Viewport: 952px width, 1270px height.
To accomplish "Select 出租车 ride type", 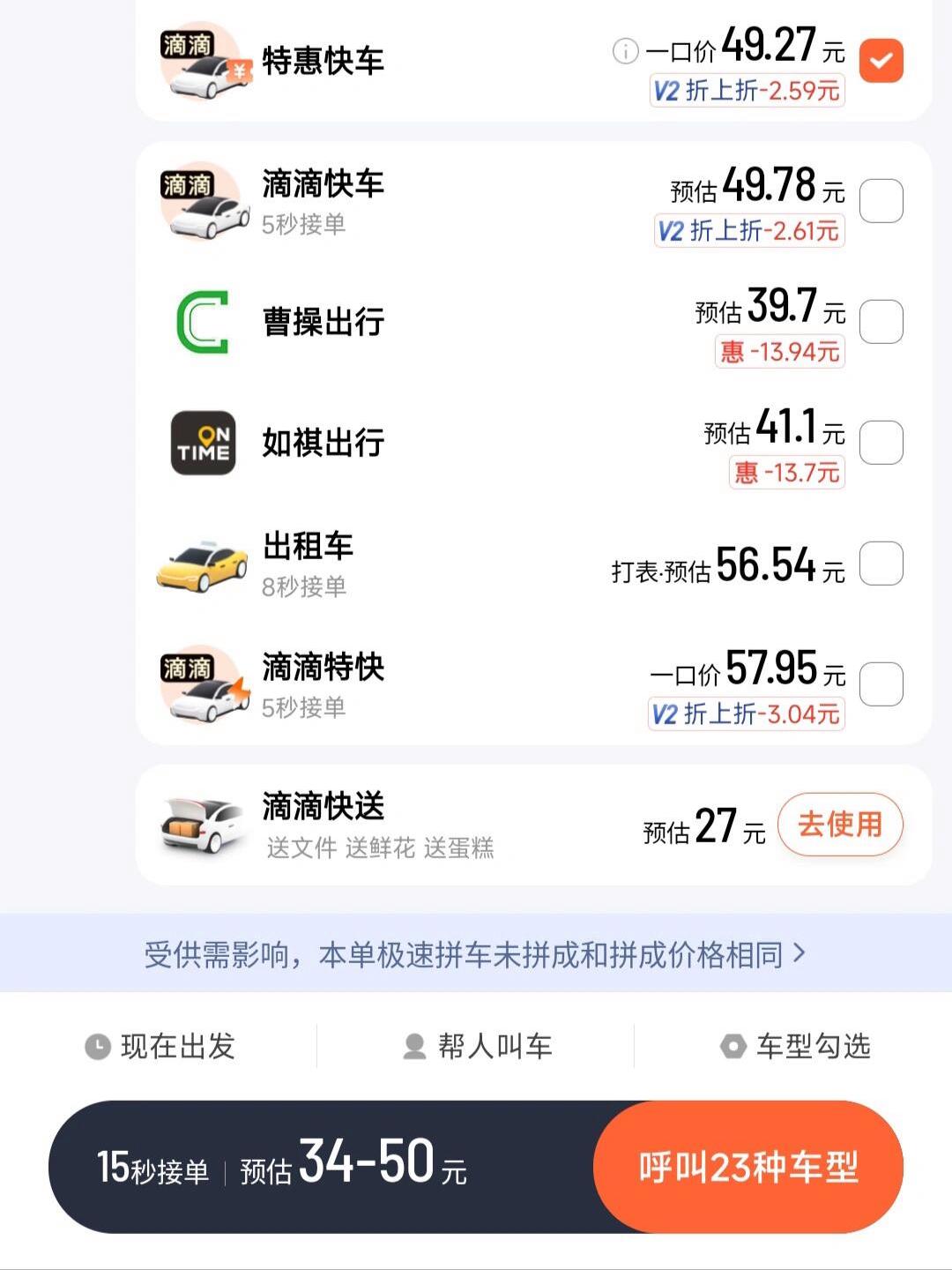I will [881, 564].
